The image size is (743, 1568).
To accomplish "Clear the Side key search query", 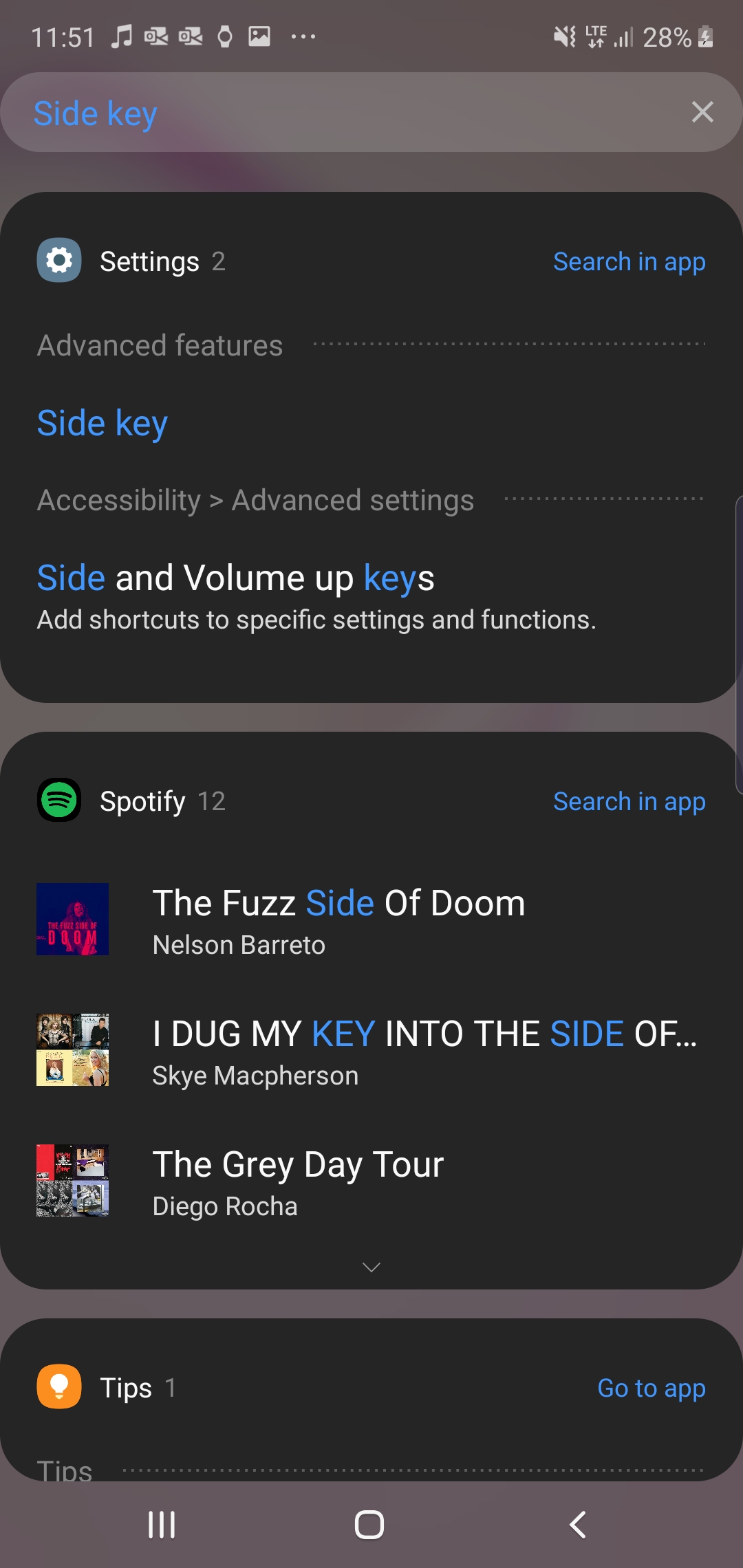I will (702, 111).
